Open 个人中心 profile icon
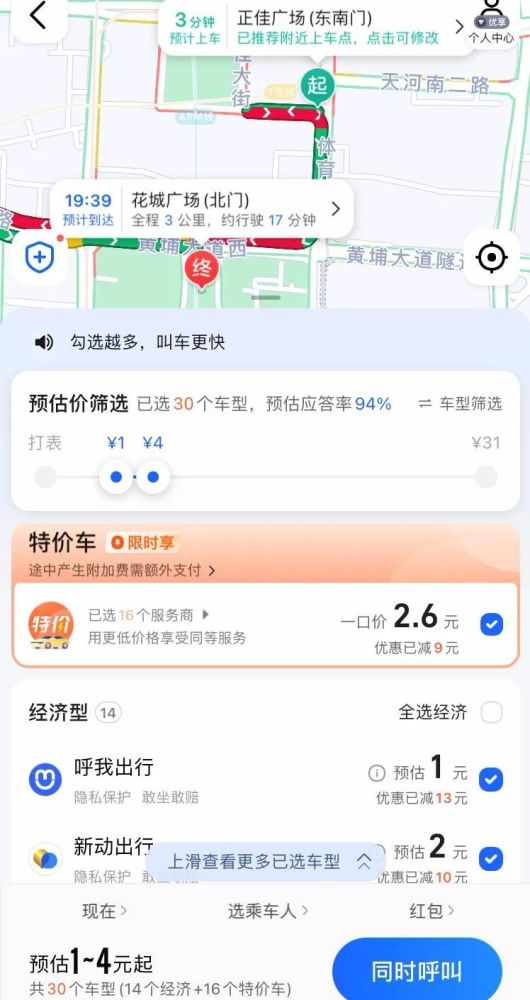530x1000 pixels. [x=491, y=23]
